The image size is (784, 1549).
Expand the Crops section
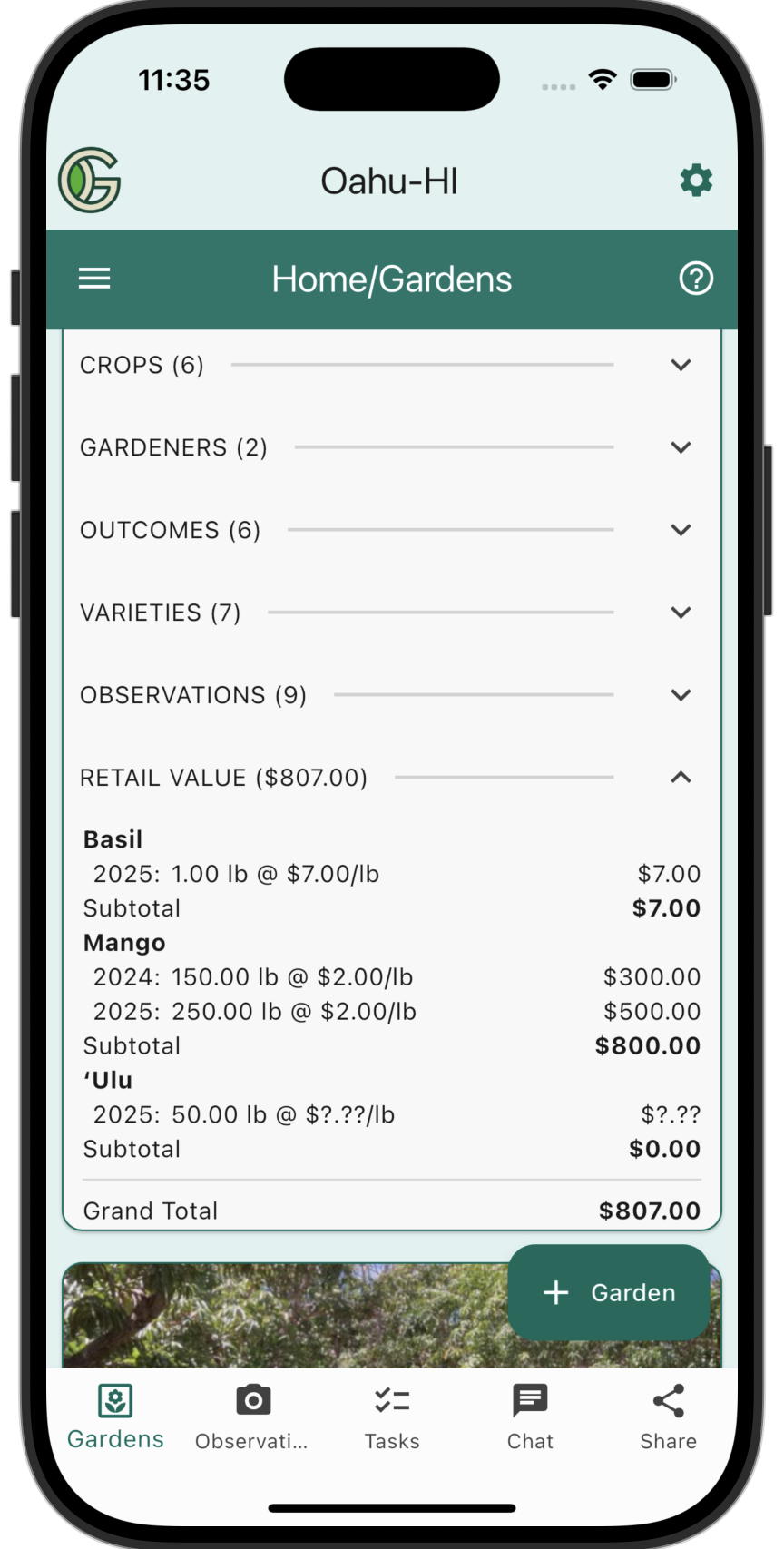[681, 365]
